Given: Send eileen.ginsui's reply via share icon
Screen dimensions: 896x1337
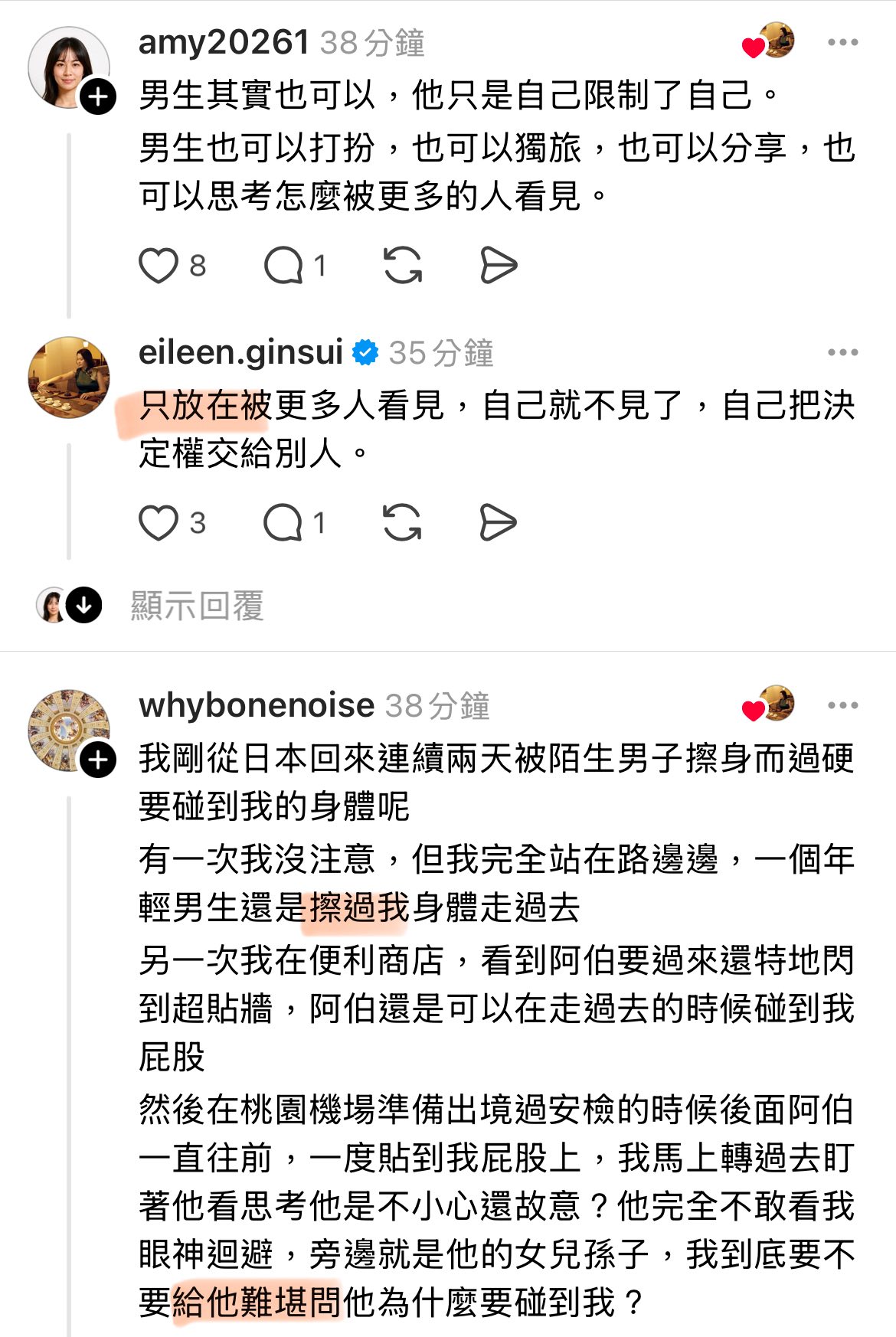Looking at the screenshot, I should tap(498, 523).
